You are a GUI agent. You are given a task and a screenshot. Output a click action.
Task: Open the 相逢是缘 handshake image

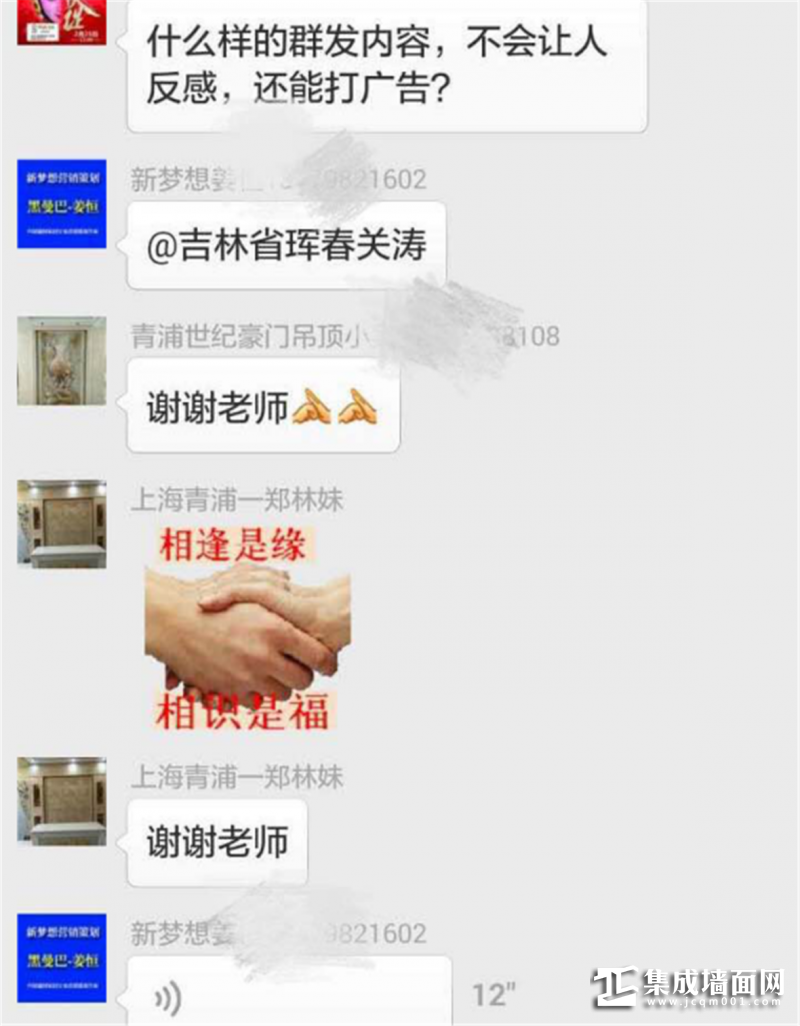[247, 628]
